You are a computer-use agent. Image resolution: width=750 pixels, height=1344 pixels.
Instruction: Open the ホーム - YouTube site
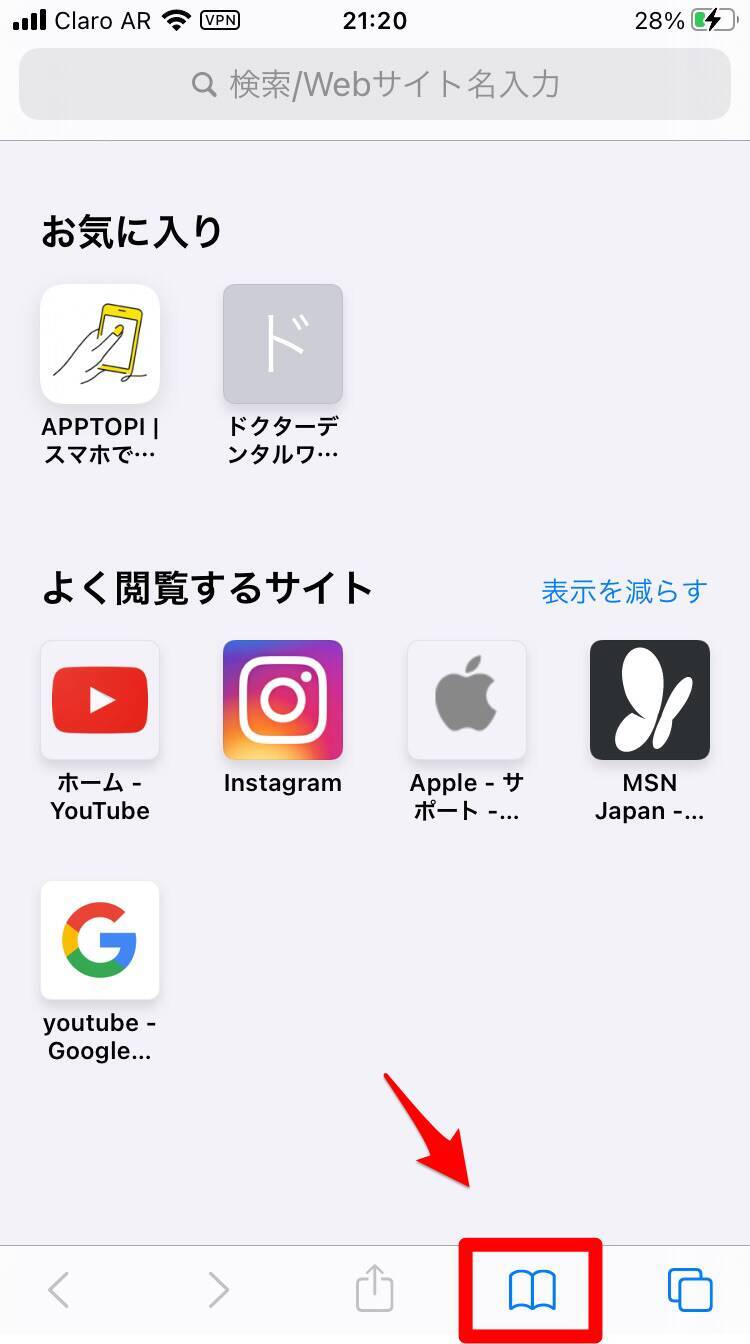click(100, 700)
